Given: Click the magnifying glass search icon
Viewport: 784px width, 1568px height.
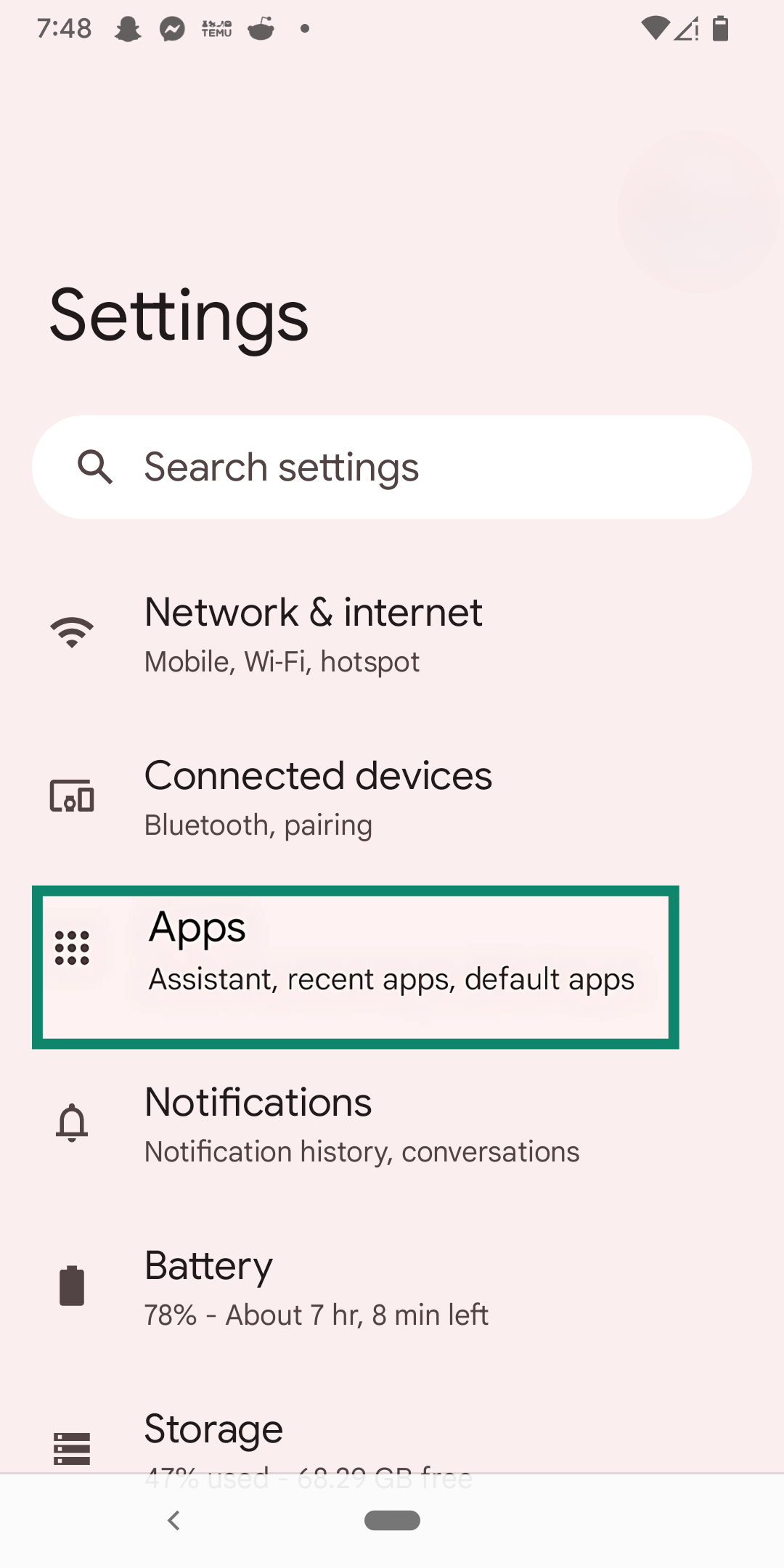Looking at the screenshot, I should tap(95, 467).
